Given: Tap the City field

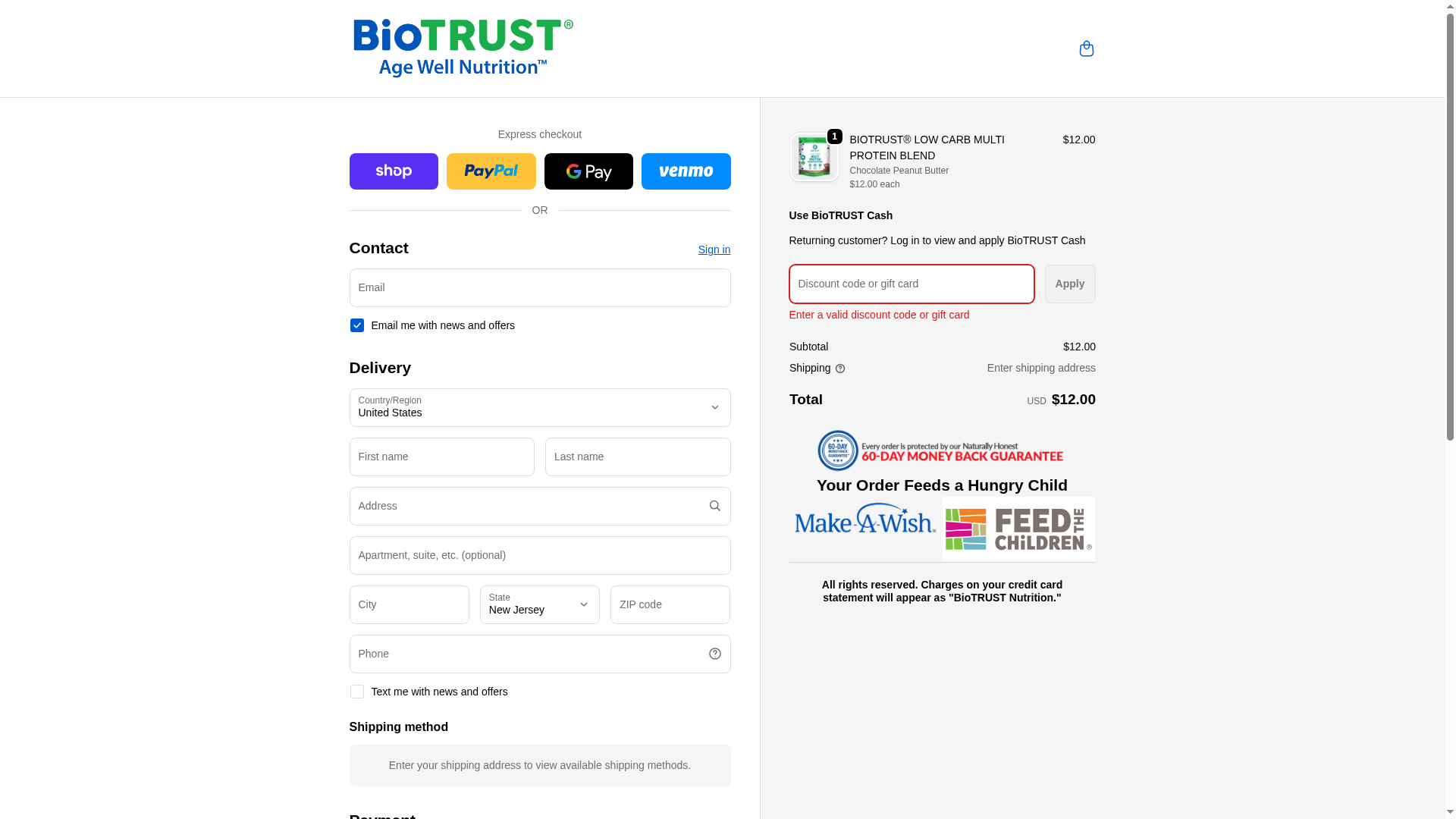Looking at the screenshot, I should coord(409,605).
